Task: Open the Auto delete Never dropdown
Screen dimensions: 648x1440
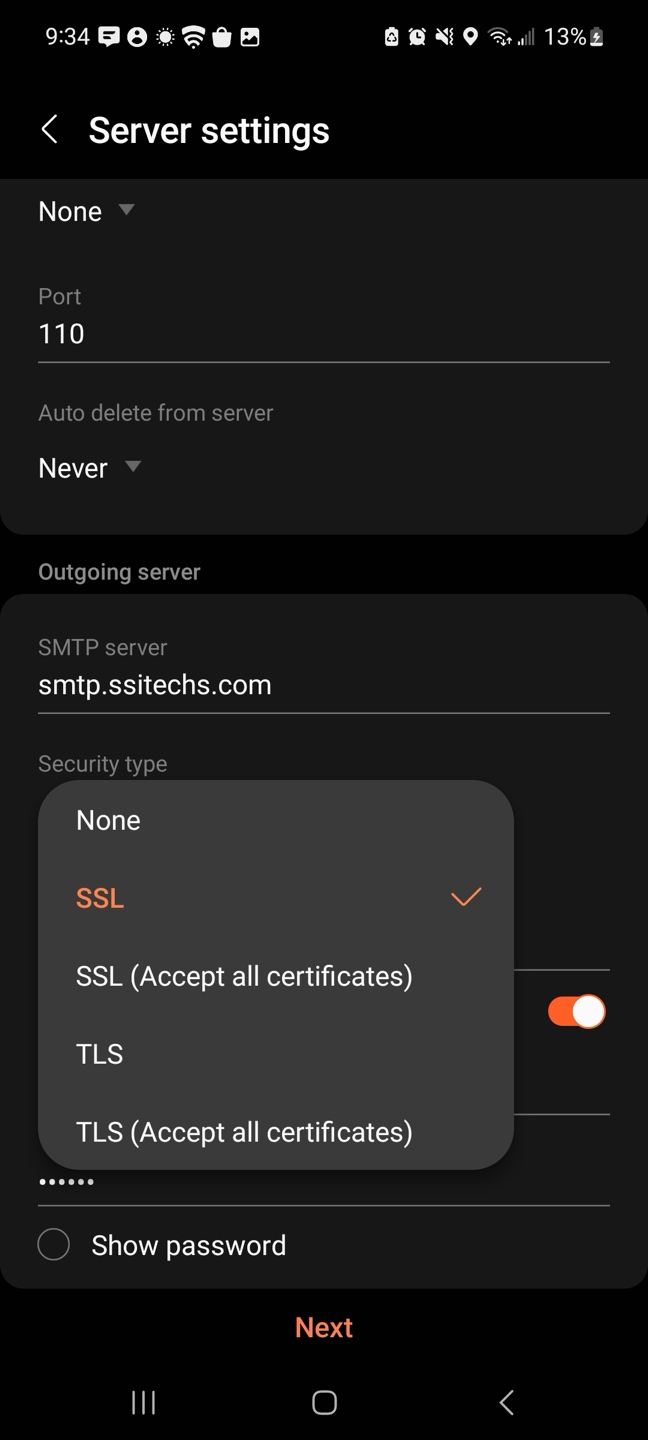Action: tap(89, 468)
